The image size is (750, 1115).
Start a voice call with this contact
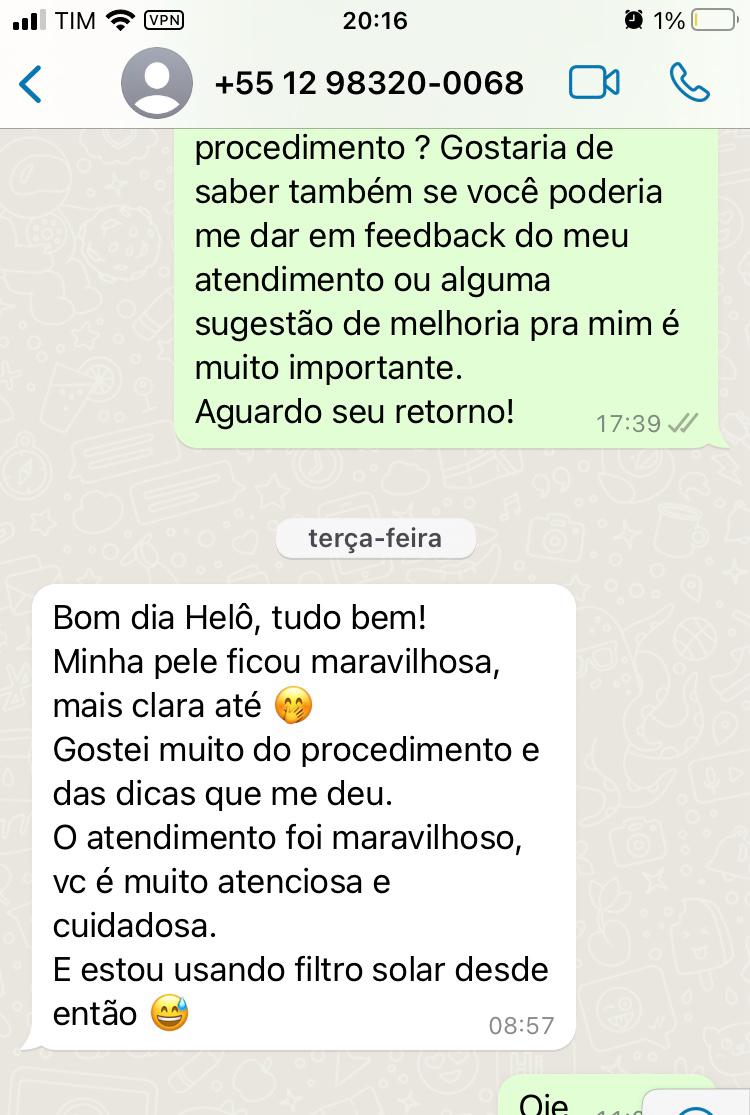pos(689,83)
